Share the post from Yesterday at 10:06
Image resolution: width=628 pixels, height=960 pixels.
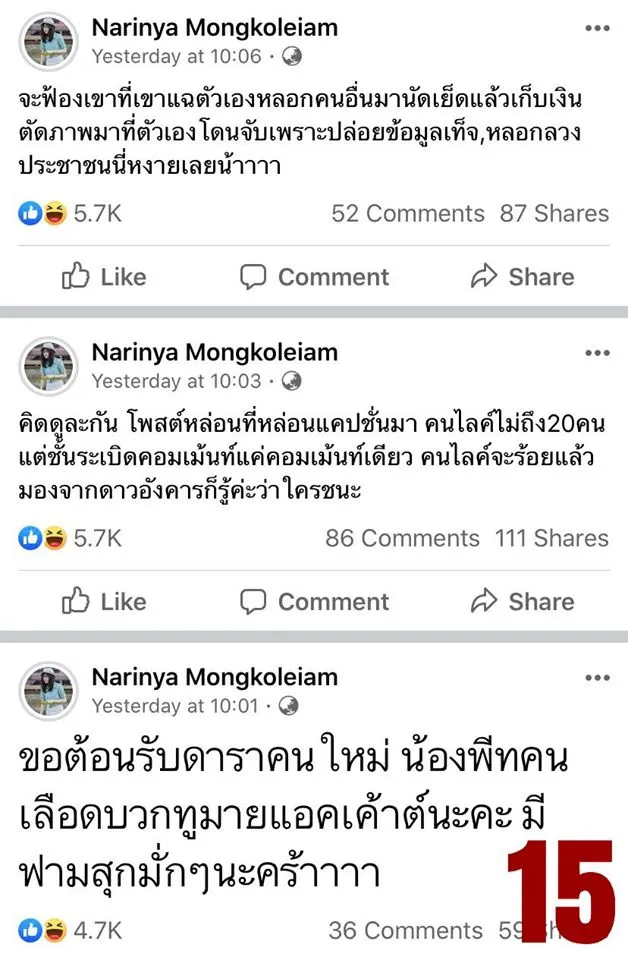(522, 277)
